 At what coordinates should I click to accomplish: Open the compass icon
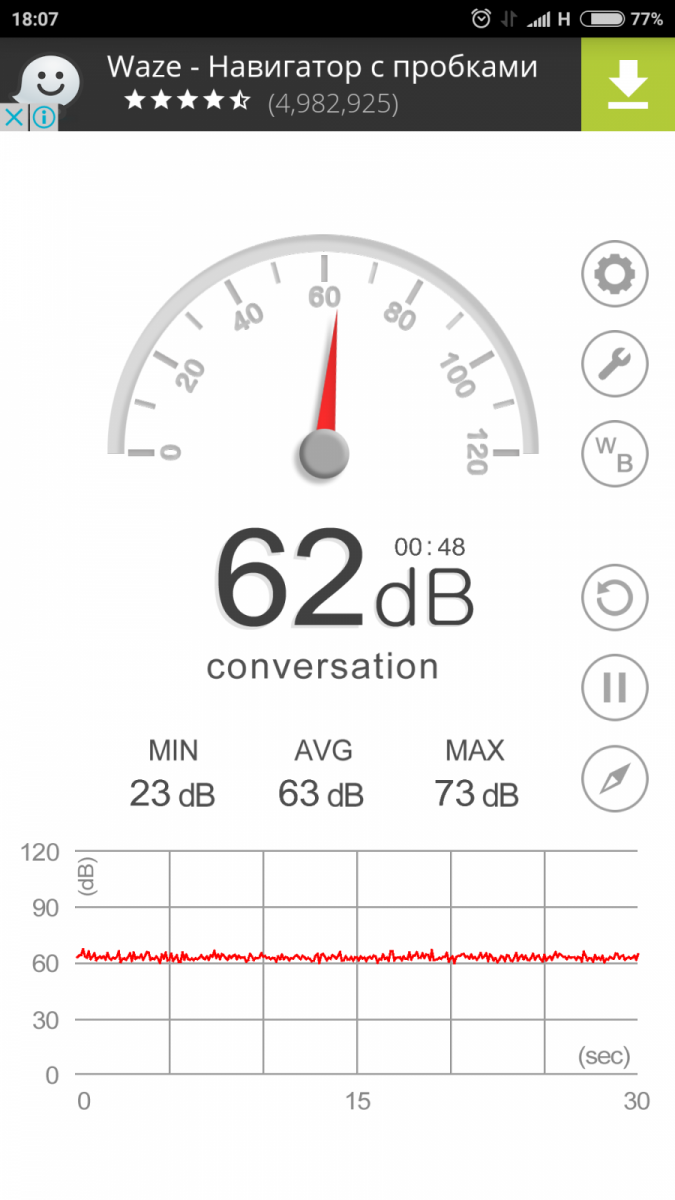click(615, 778)
